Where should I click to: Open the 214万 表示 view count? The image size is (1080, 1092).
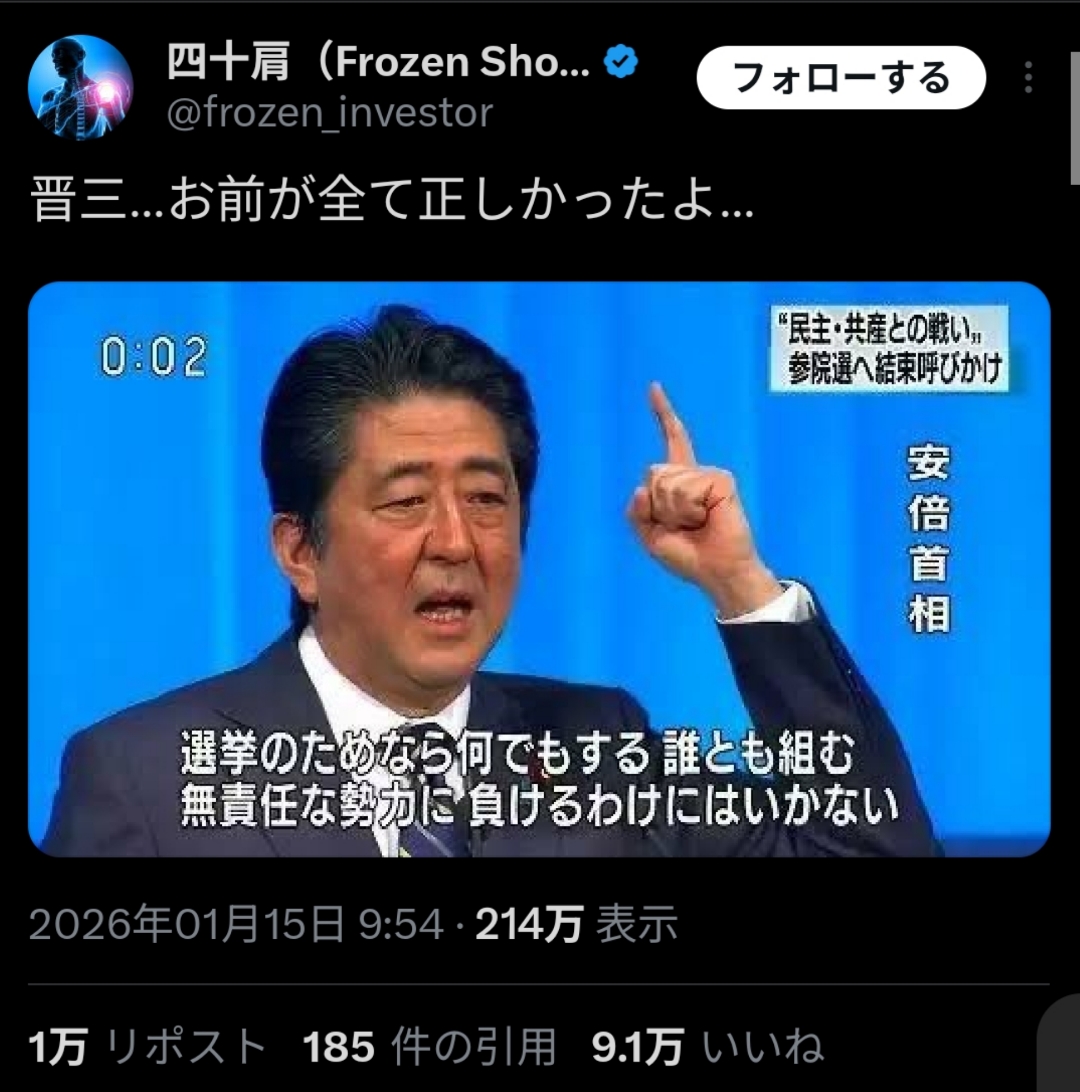coord(576,925)
